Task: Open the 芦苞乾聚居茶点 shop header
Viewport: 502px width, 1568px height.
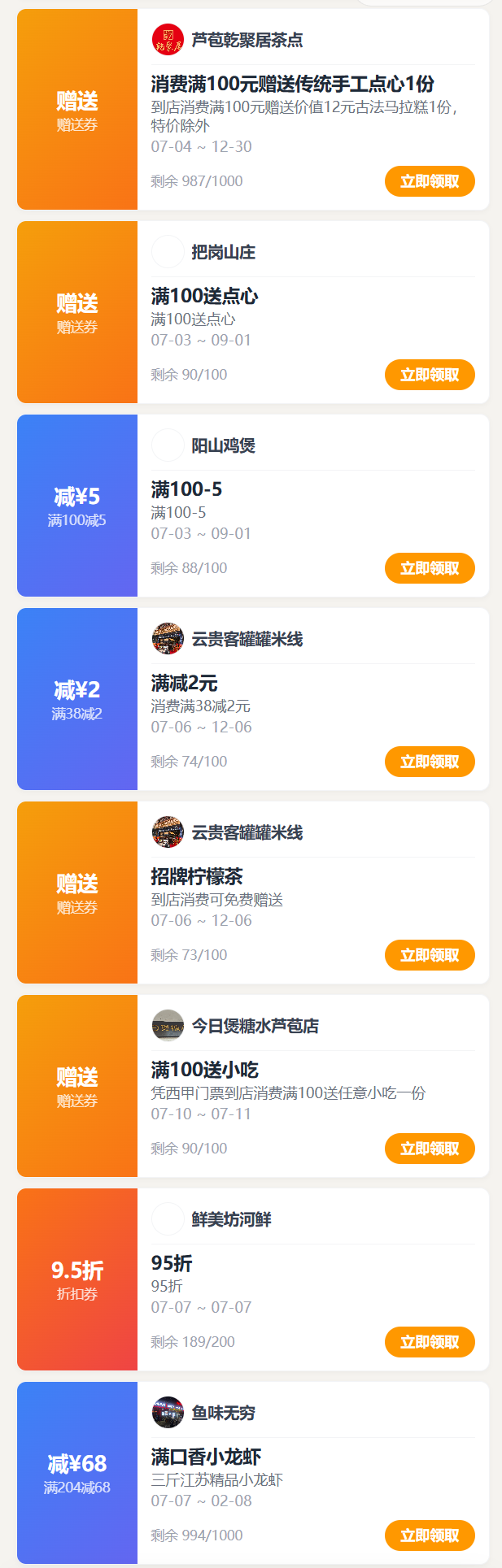Action: point(313,40)
